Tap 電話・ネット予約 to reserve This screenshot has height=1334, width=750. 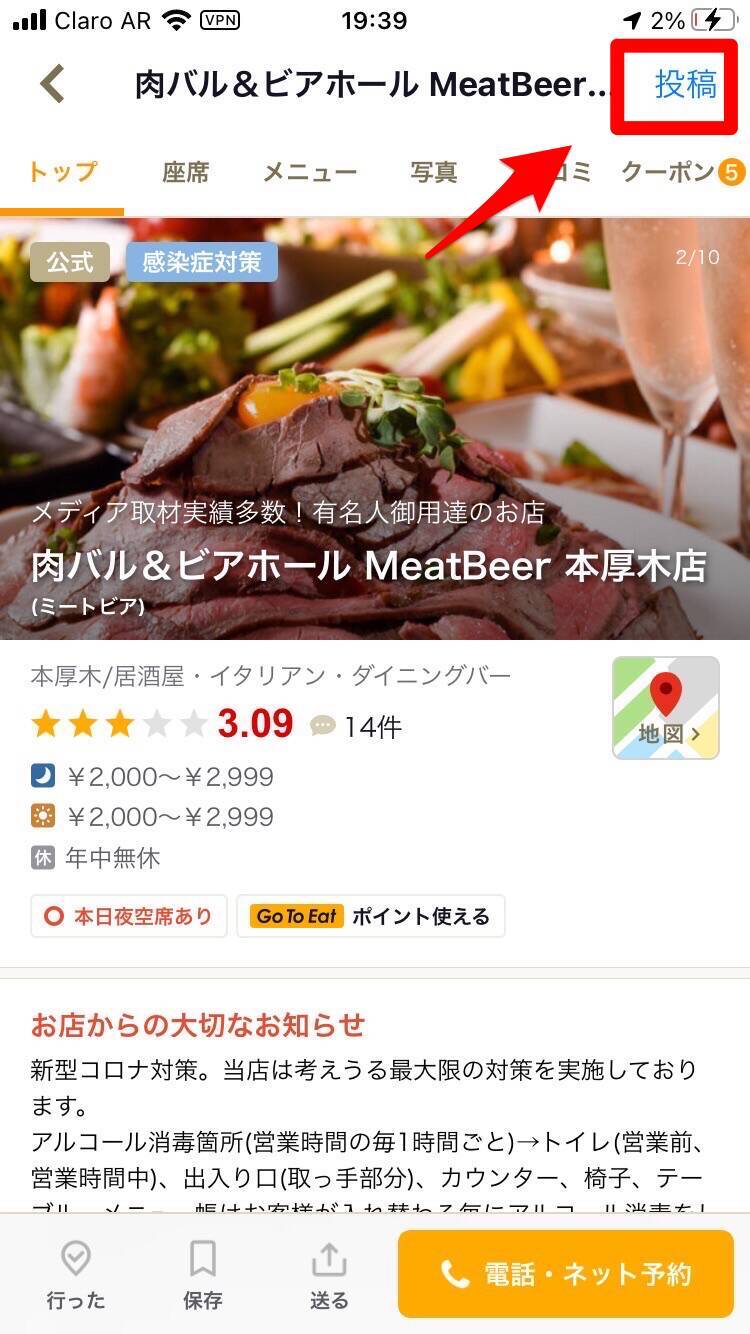[565, 1274]
